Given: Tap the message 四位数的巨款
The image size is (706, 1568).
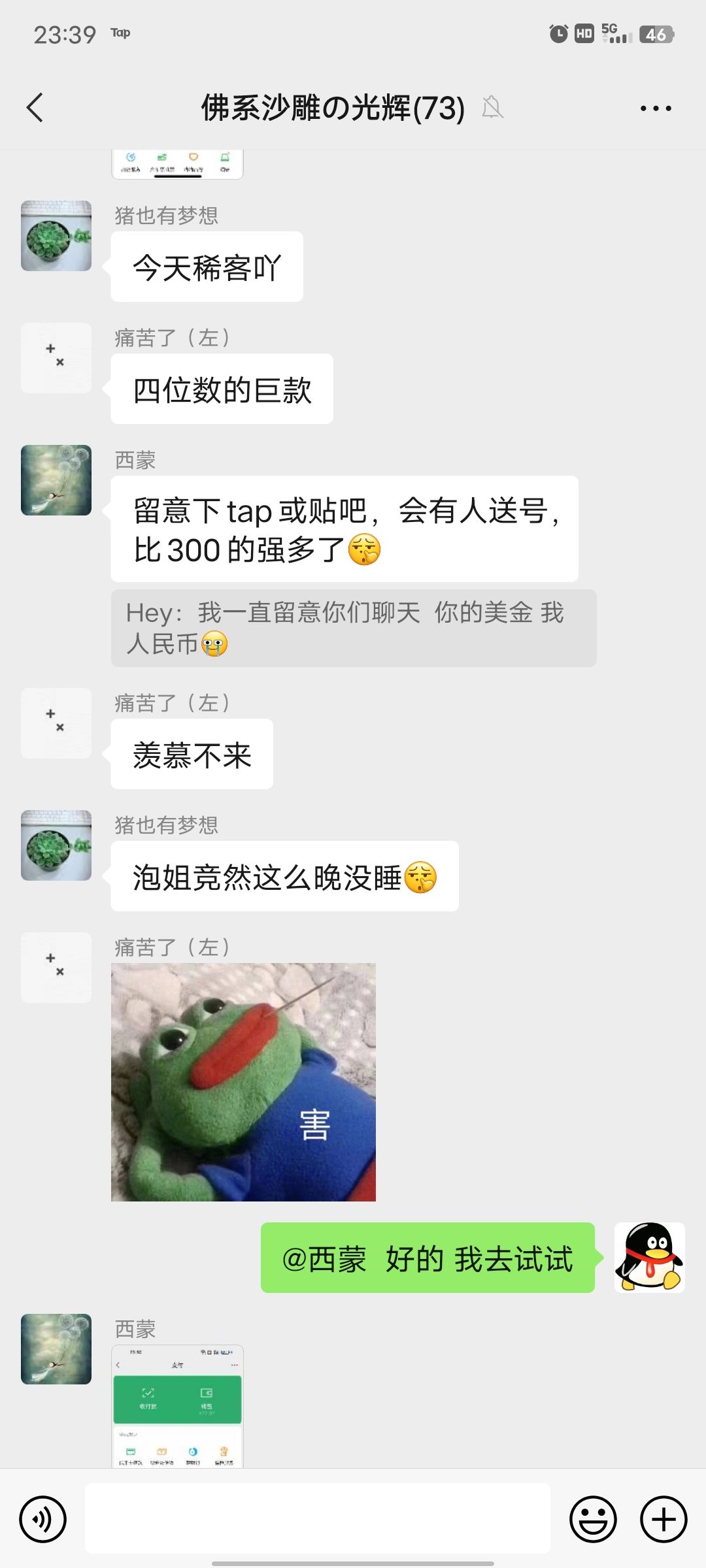Looking at the screenshot, I should [221, 388].
